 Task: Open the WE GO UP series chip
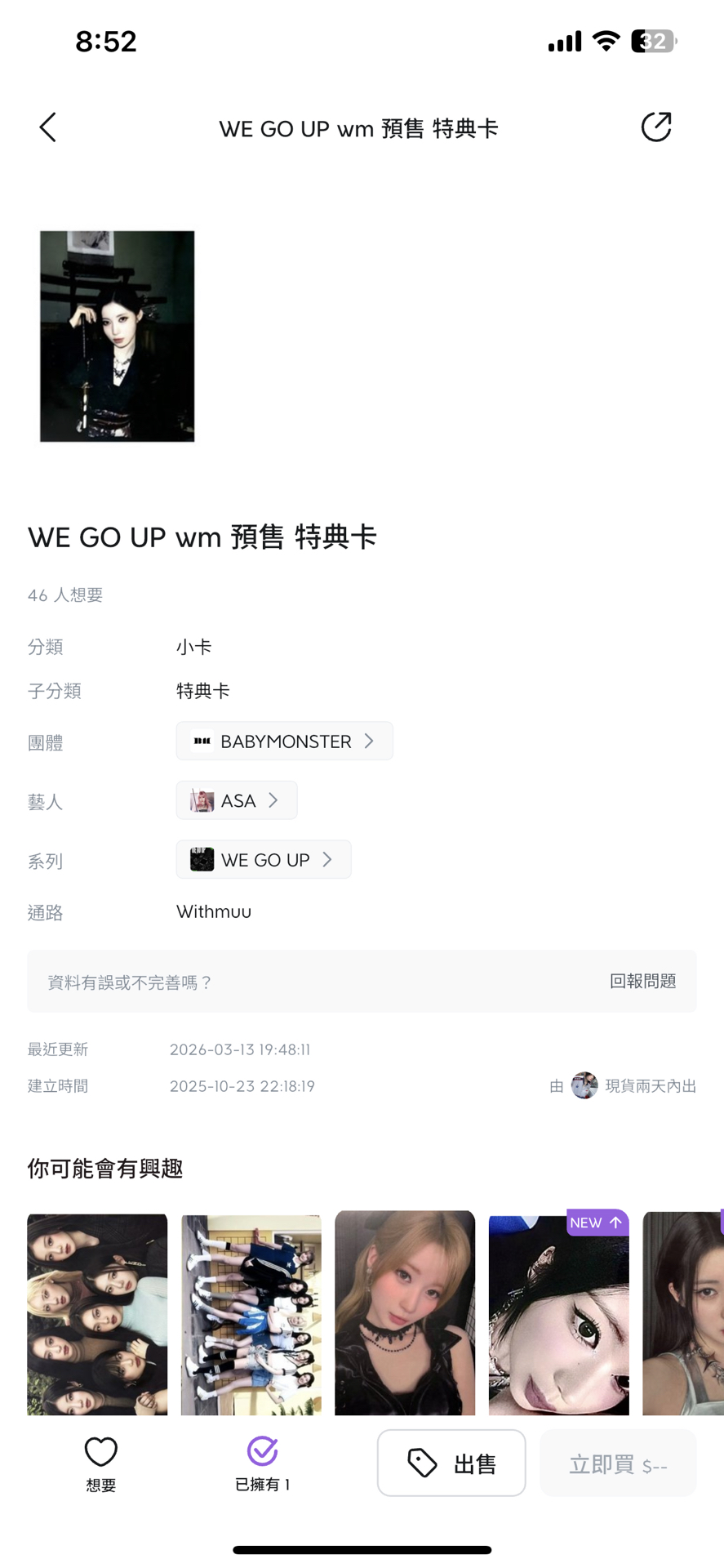tap(264, 859)
